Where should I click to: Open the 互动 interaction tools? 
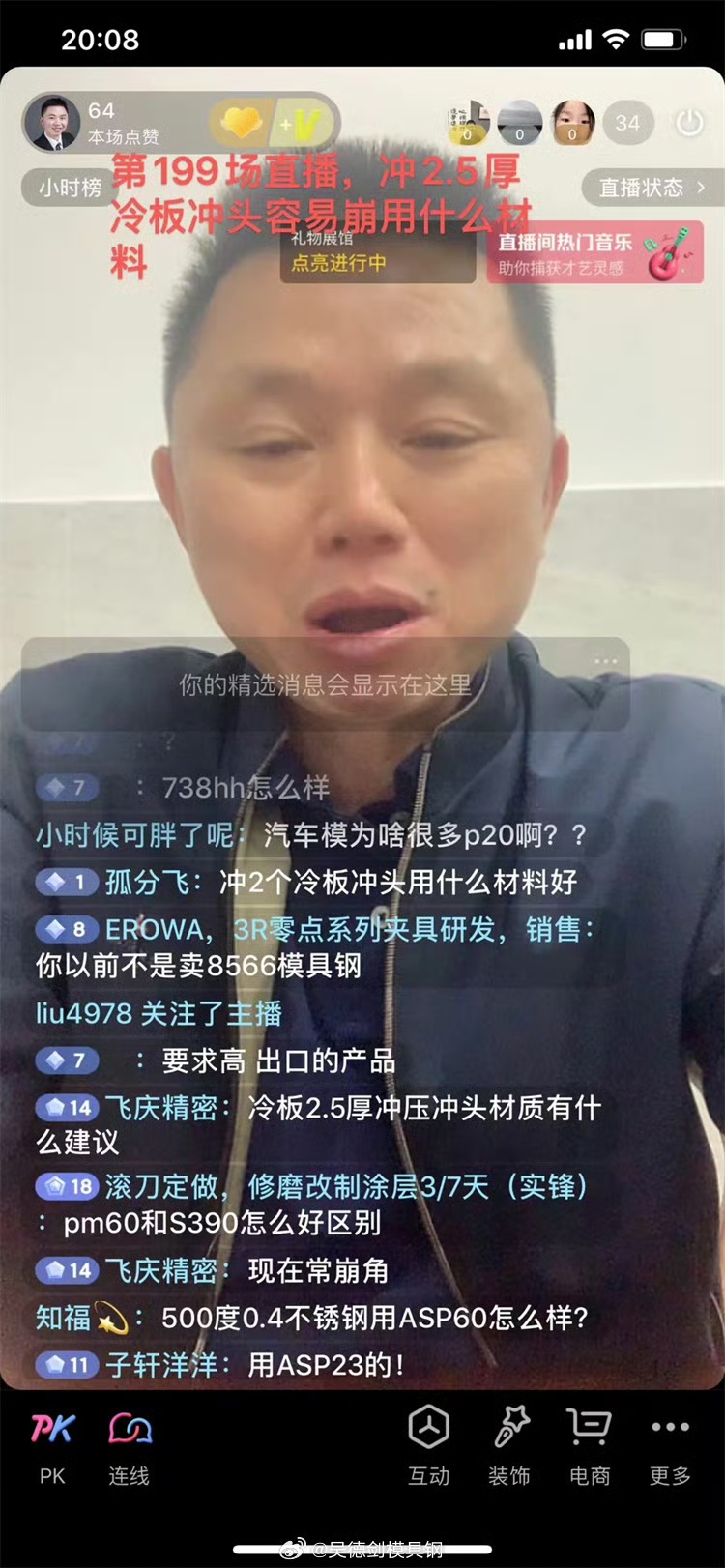pos(428,1445)
